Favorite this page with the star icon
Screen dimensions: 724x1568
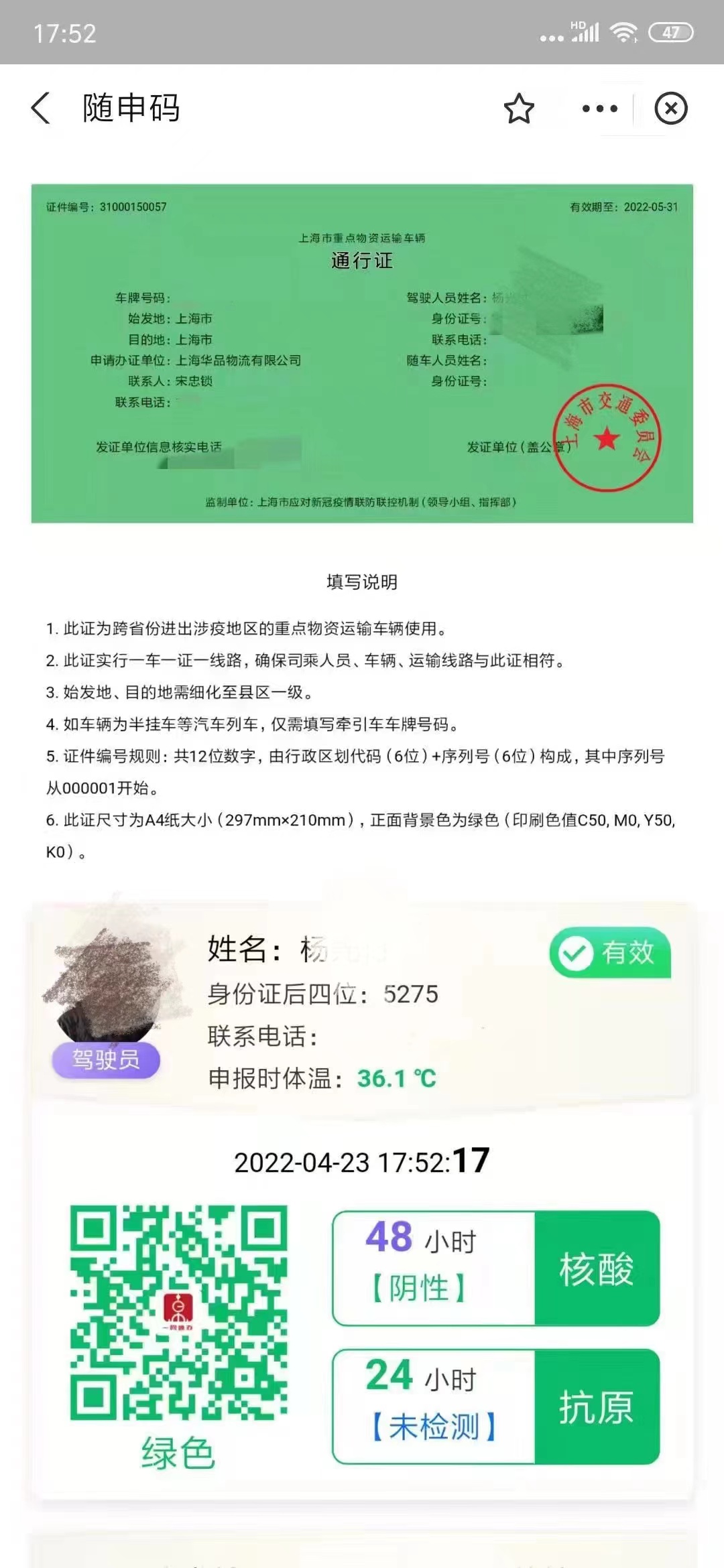(x=519, y=109)
